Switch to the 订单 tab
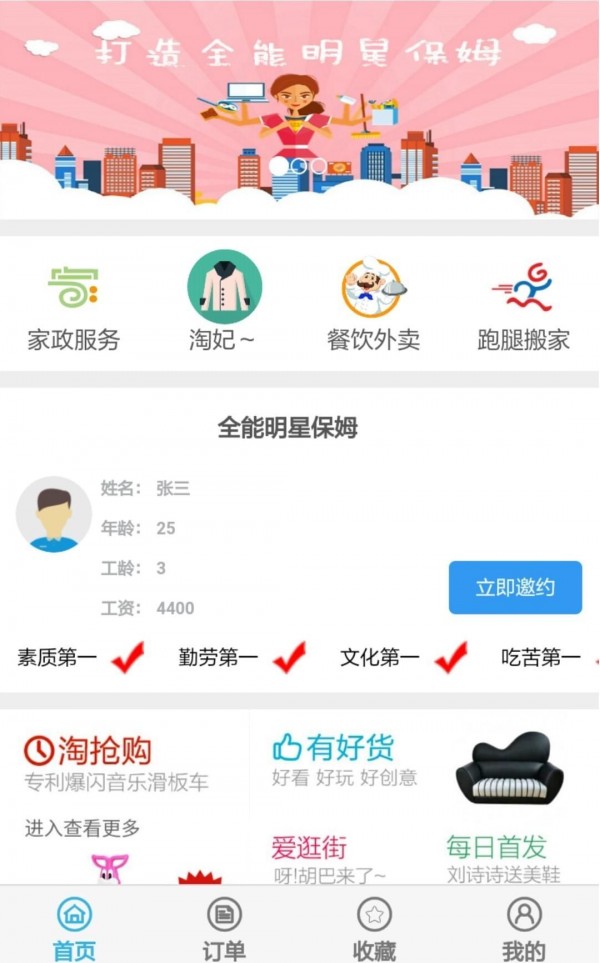 point(224,926)
